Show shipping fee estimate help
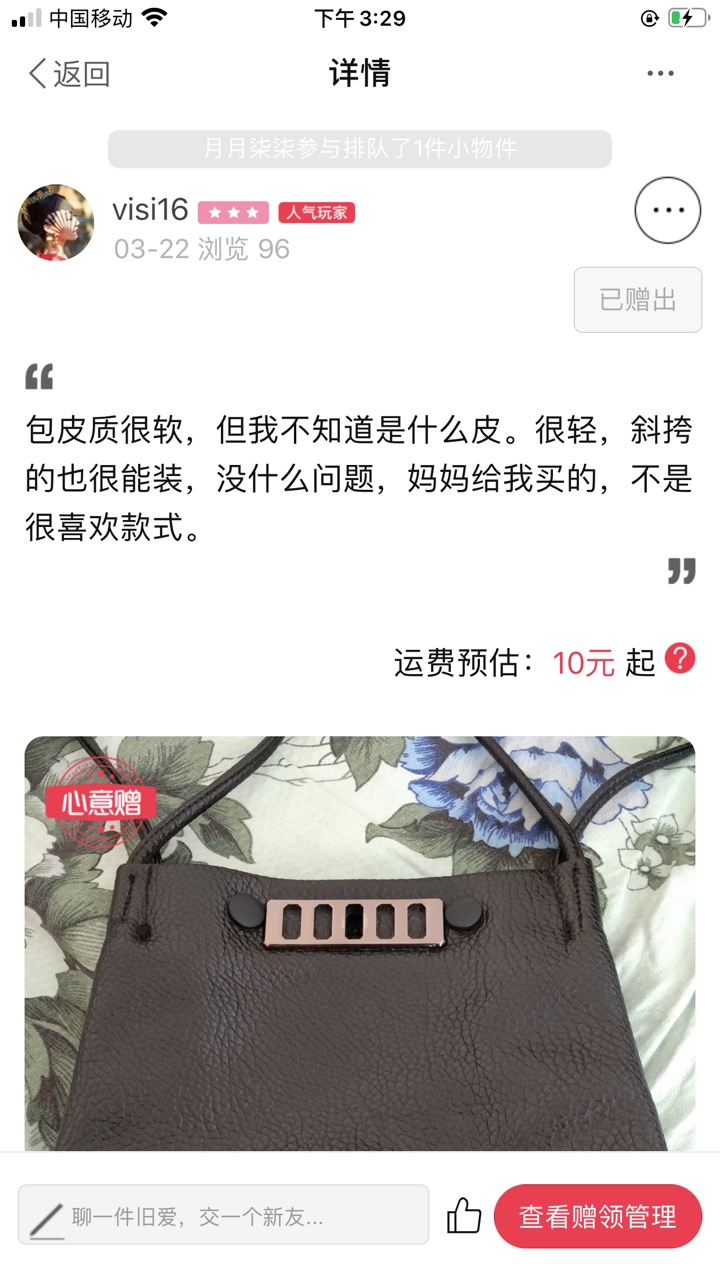The height and width of the screenshot is (1280, 720). tap(680, 659)
